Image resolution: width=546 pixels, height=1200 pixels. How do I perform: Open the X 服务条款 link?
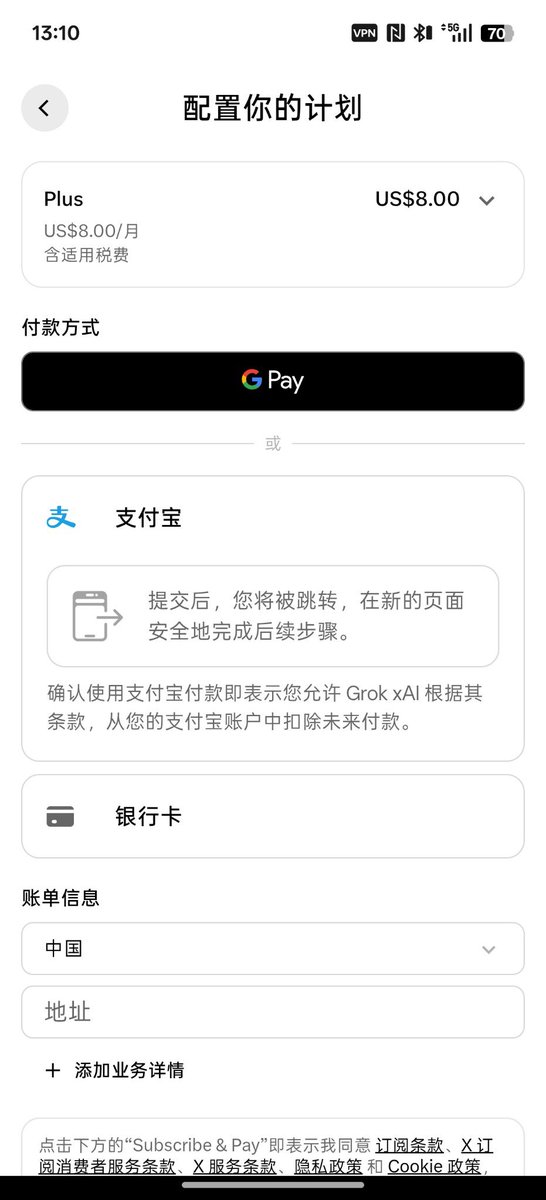234,1166
